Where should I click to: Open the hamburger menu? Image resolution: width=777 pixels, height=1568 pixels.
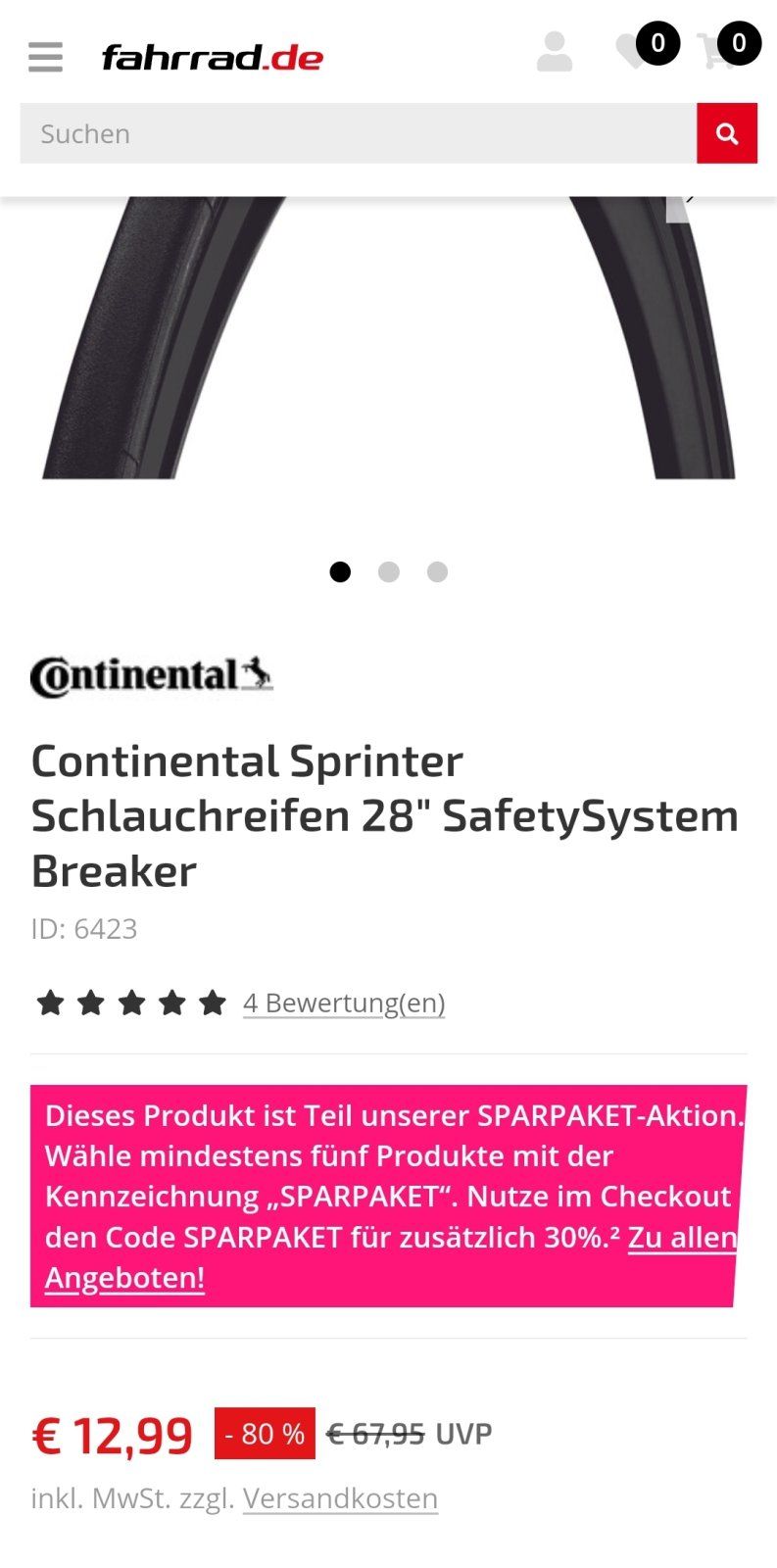(x=45, y=57)
